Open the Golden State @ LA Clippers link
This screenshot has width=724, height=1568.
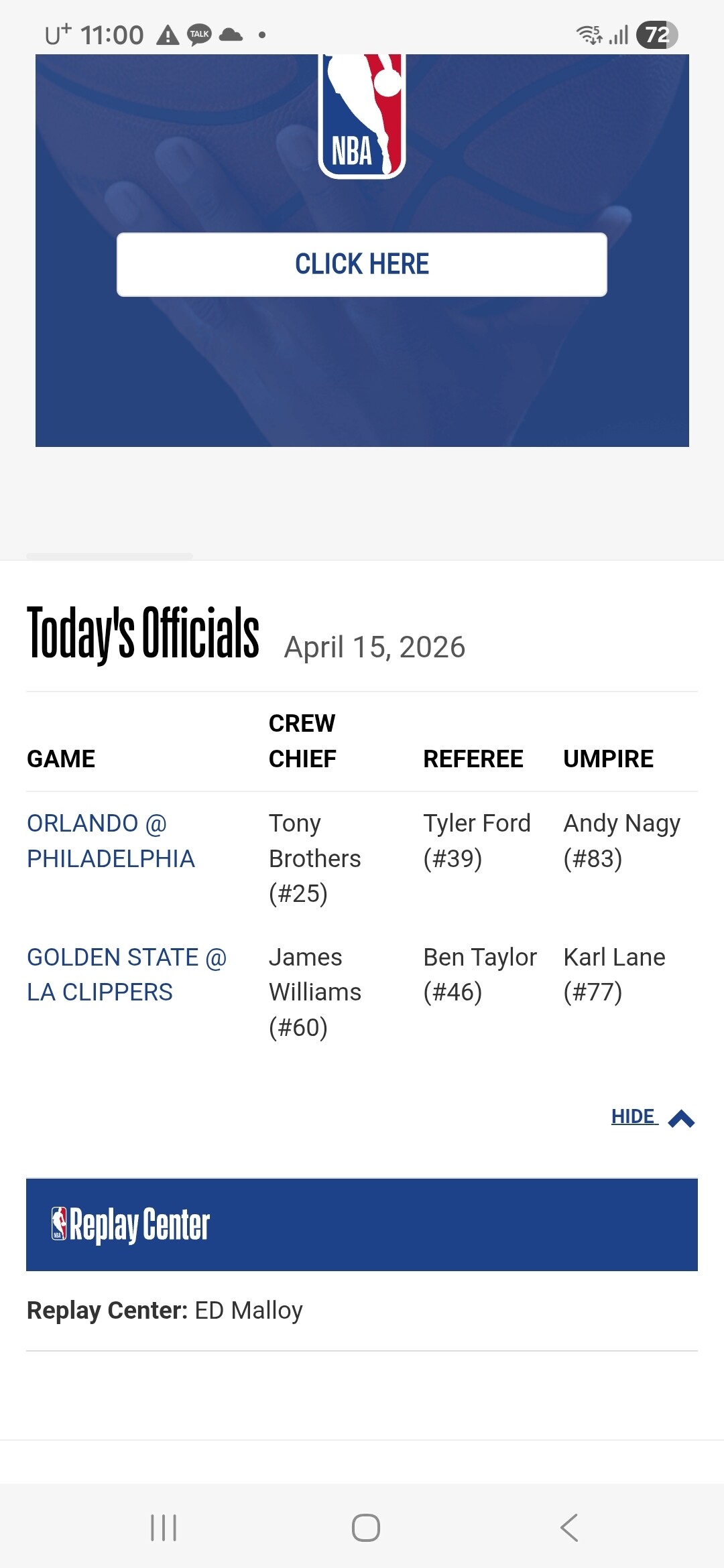[x=126, y=974]
